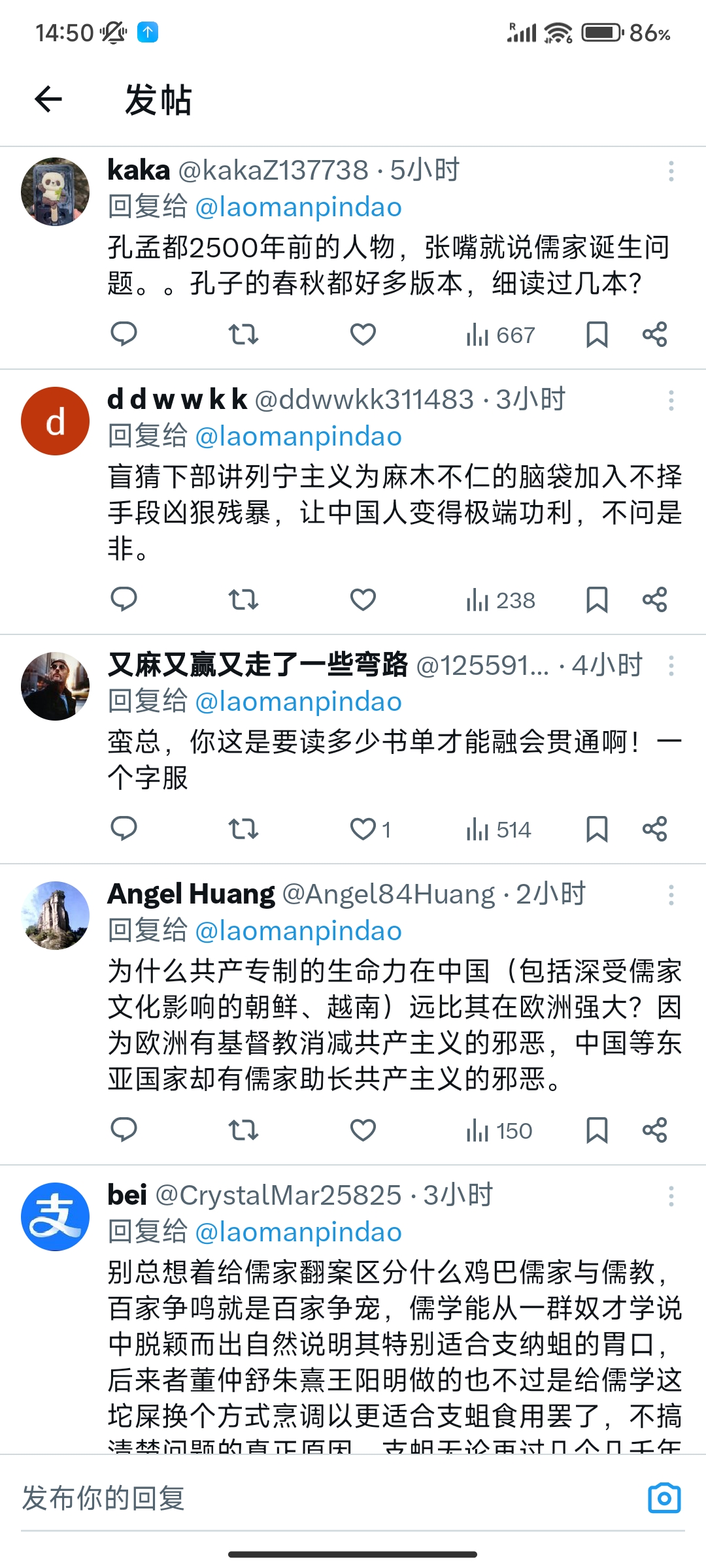Share the reply by 又麻又赢又走了一些弯路
This screenshot has height=1568, width=706.
(x=654, y=829)
